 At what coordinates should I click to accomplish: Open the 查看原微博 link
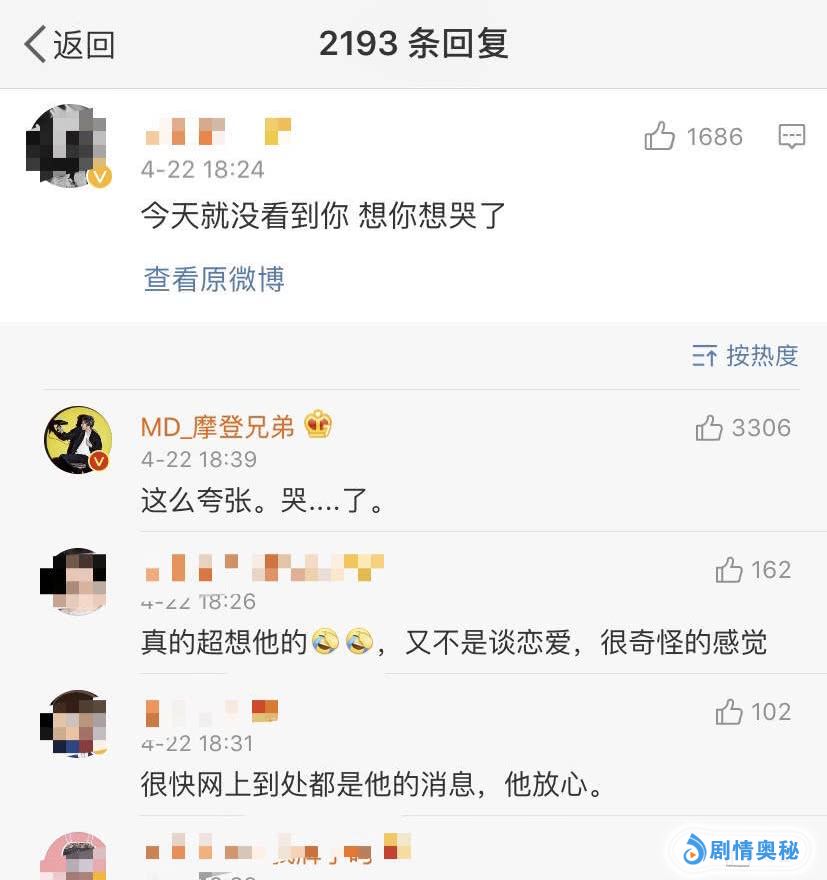214,279
